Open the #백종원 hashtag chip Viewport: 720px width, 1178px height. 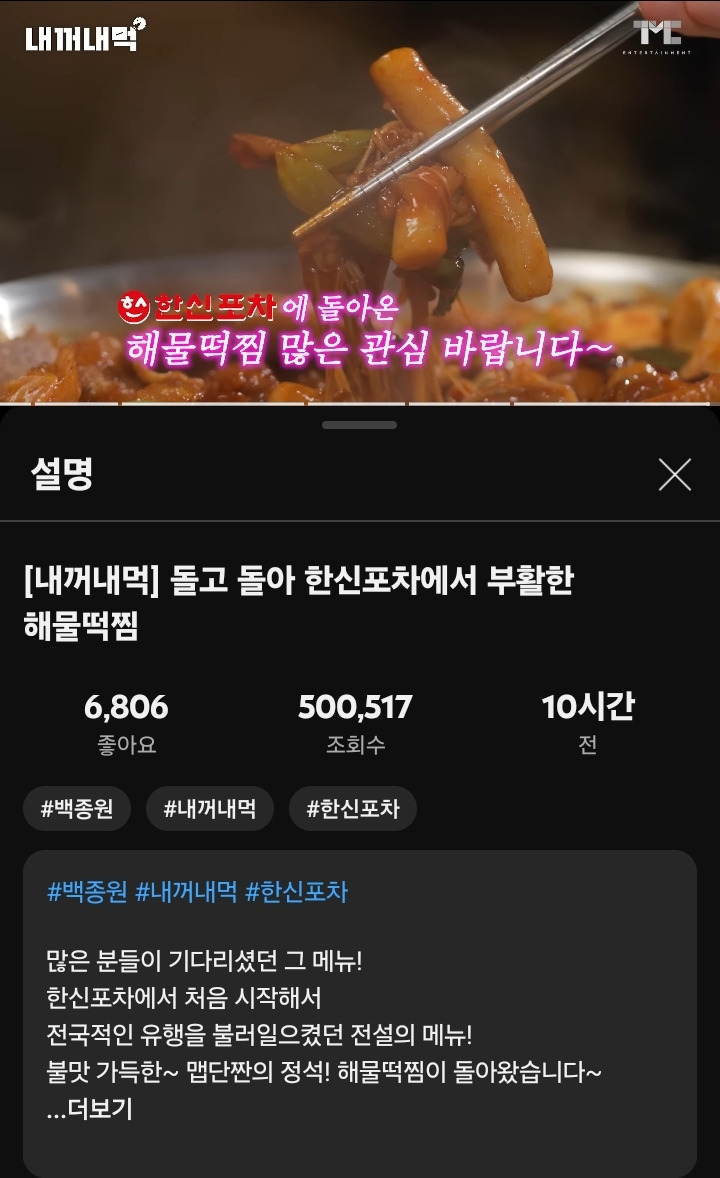(77, 809)
